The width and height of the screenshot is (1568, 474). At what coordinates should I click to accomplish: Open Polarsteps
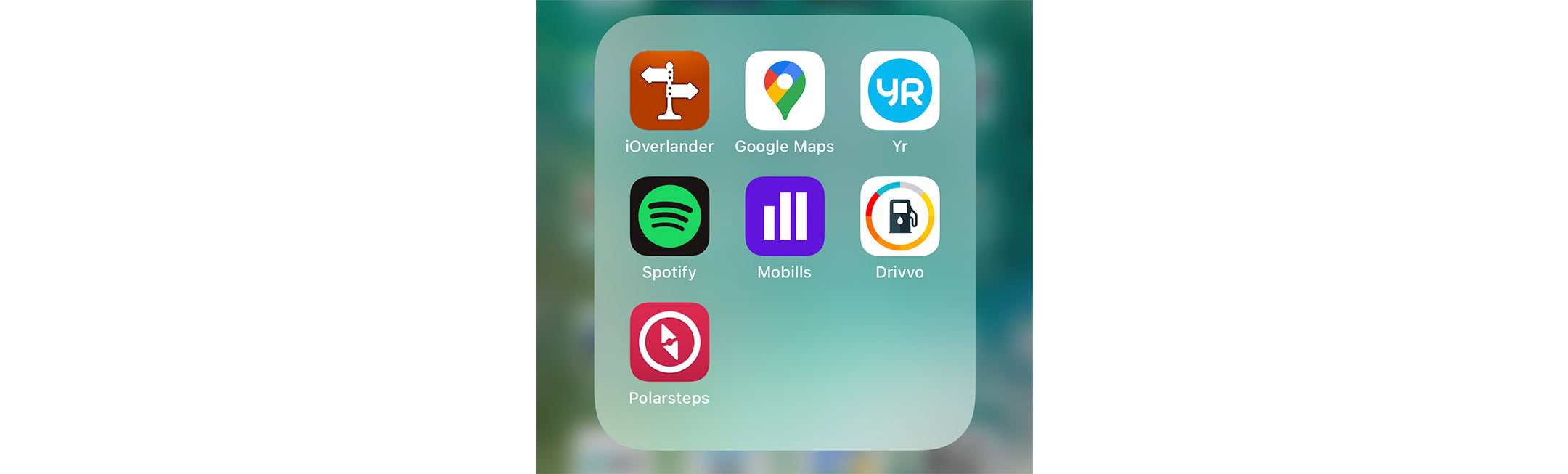coord(669,342)
